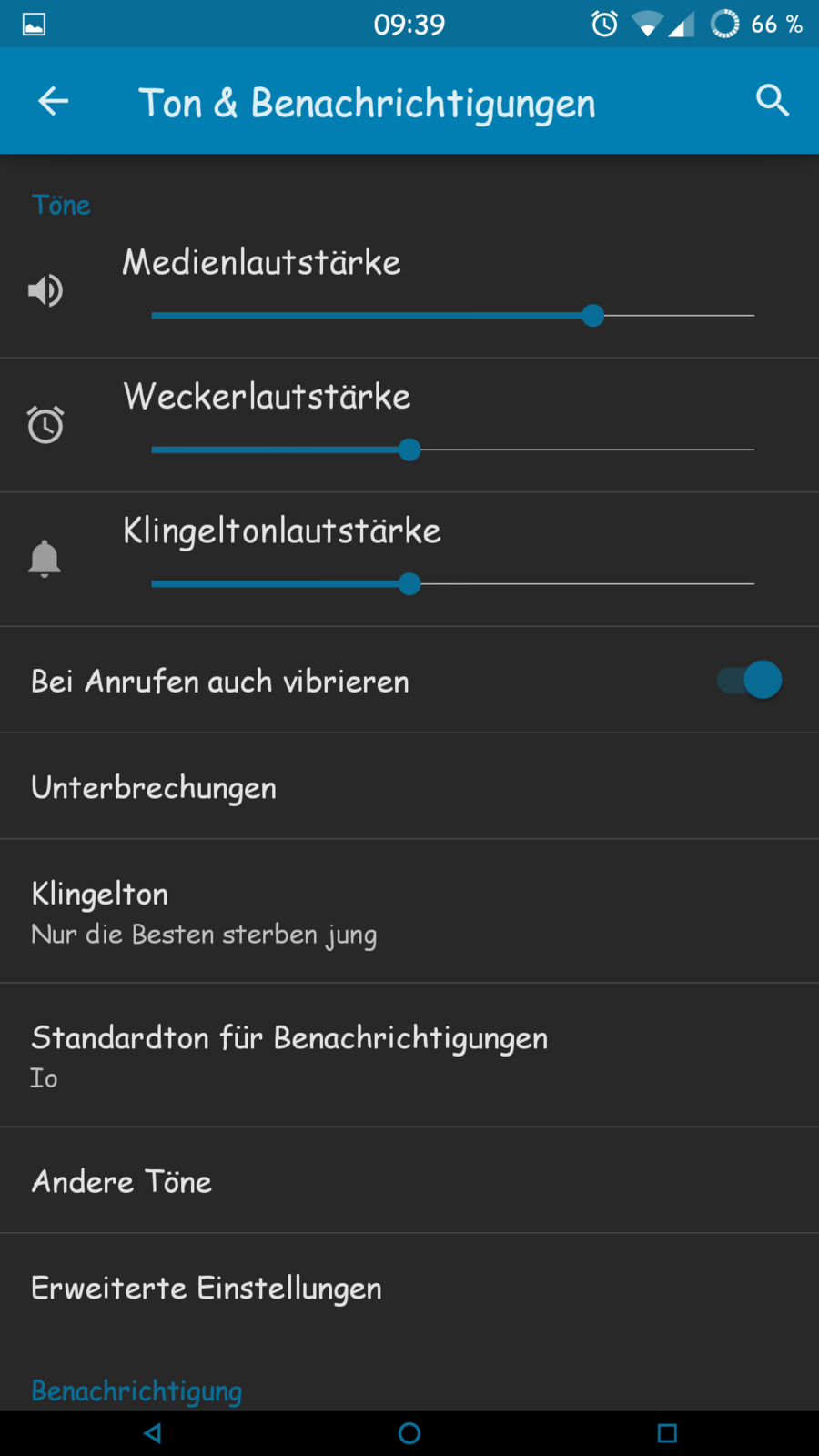819x1456 pixels.
Task: Search the settings with the magnifier icon
Action: click(x=772, y=101)
